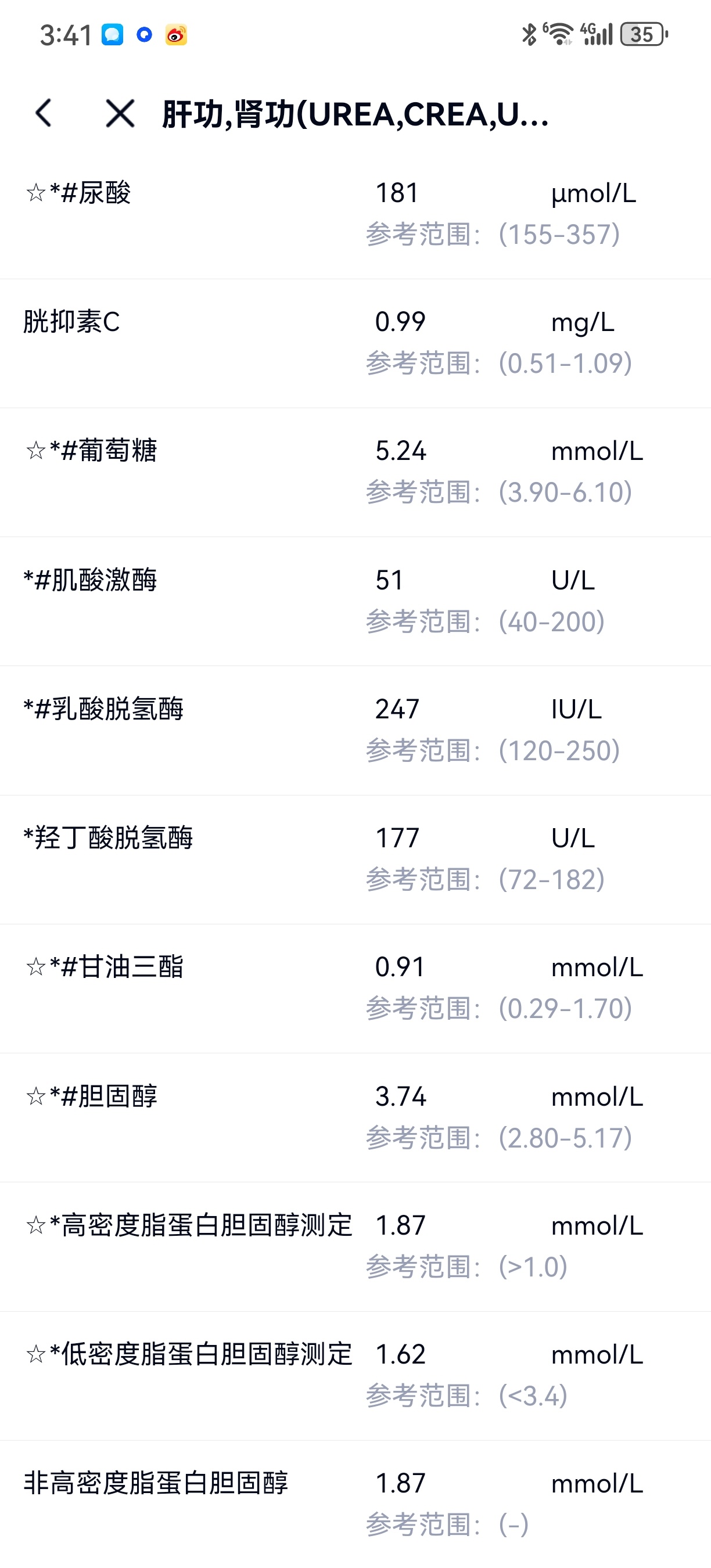Image resolution: width=711 pixels, height=1568 pixels.
Task: Go back using the top-left arrow
Action: (44, 113)
